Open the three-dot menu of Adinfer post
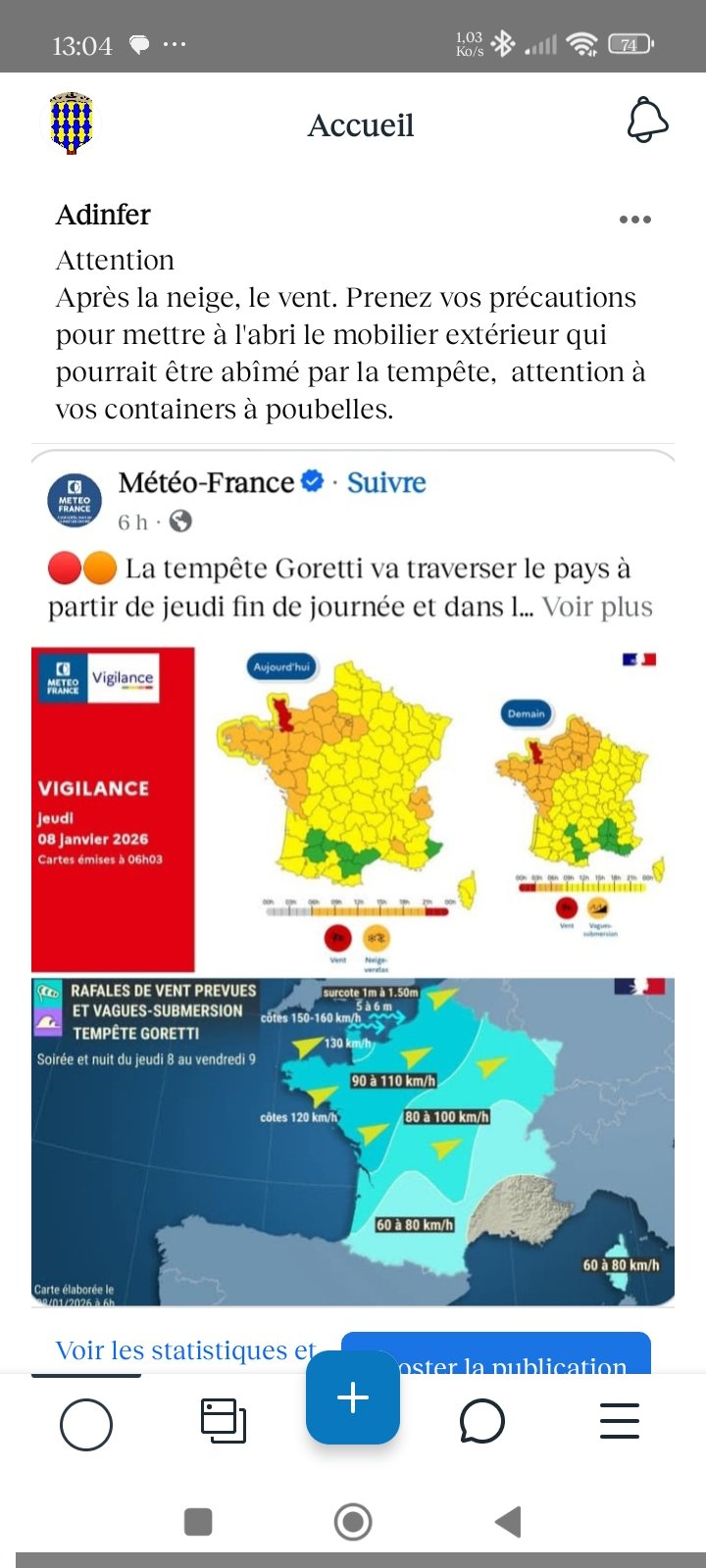 pyautogui.click(x=634, y=220)
